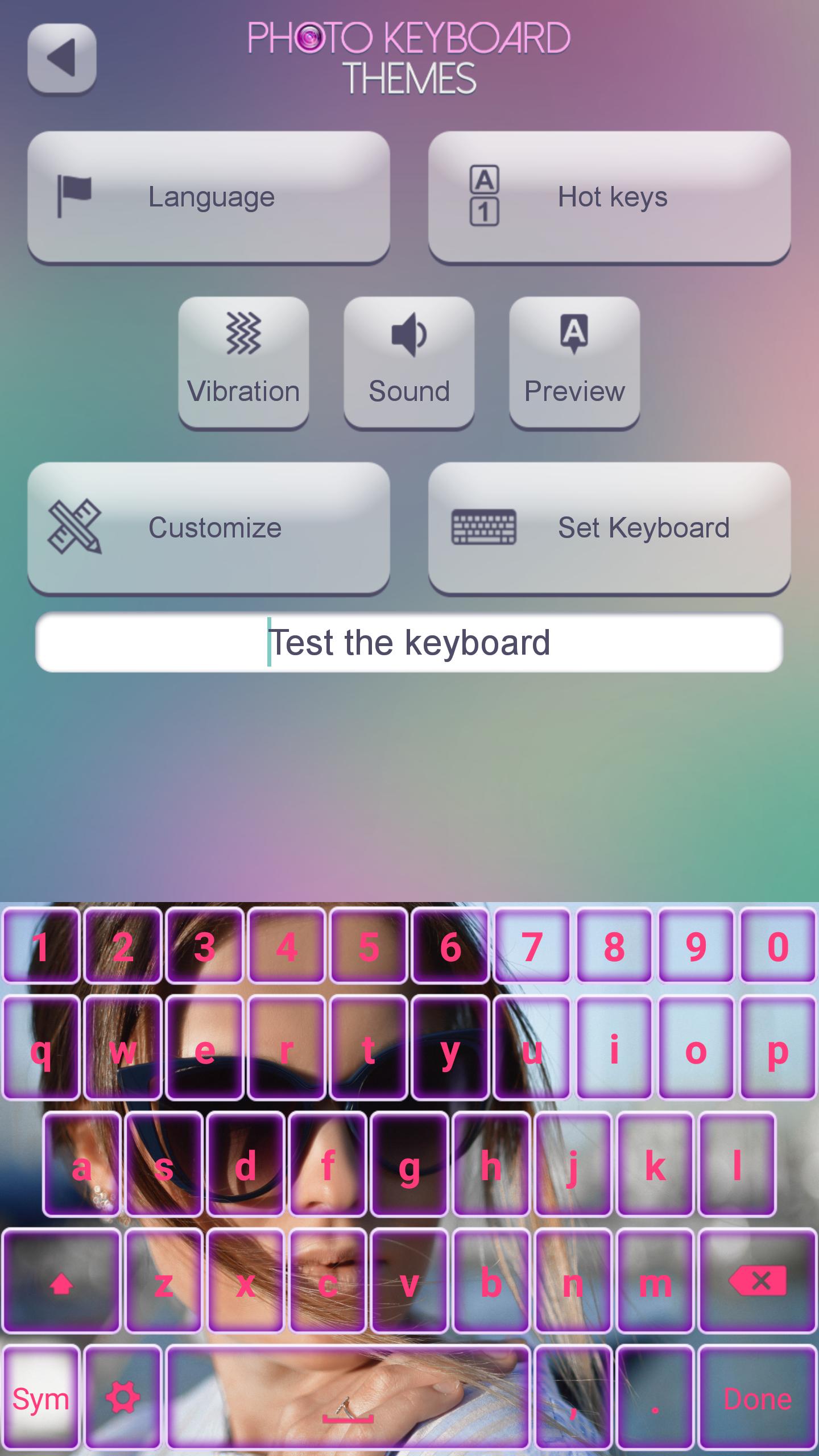The image size is (819, 1456).
Task: Tap the Done key
Action: [x=757, y=1399]
